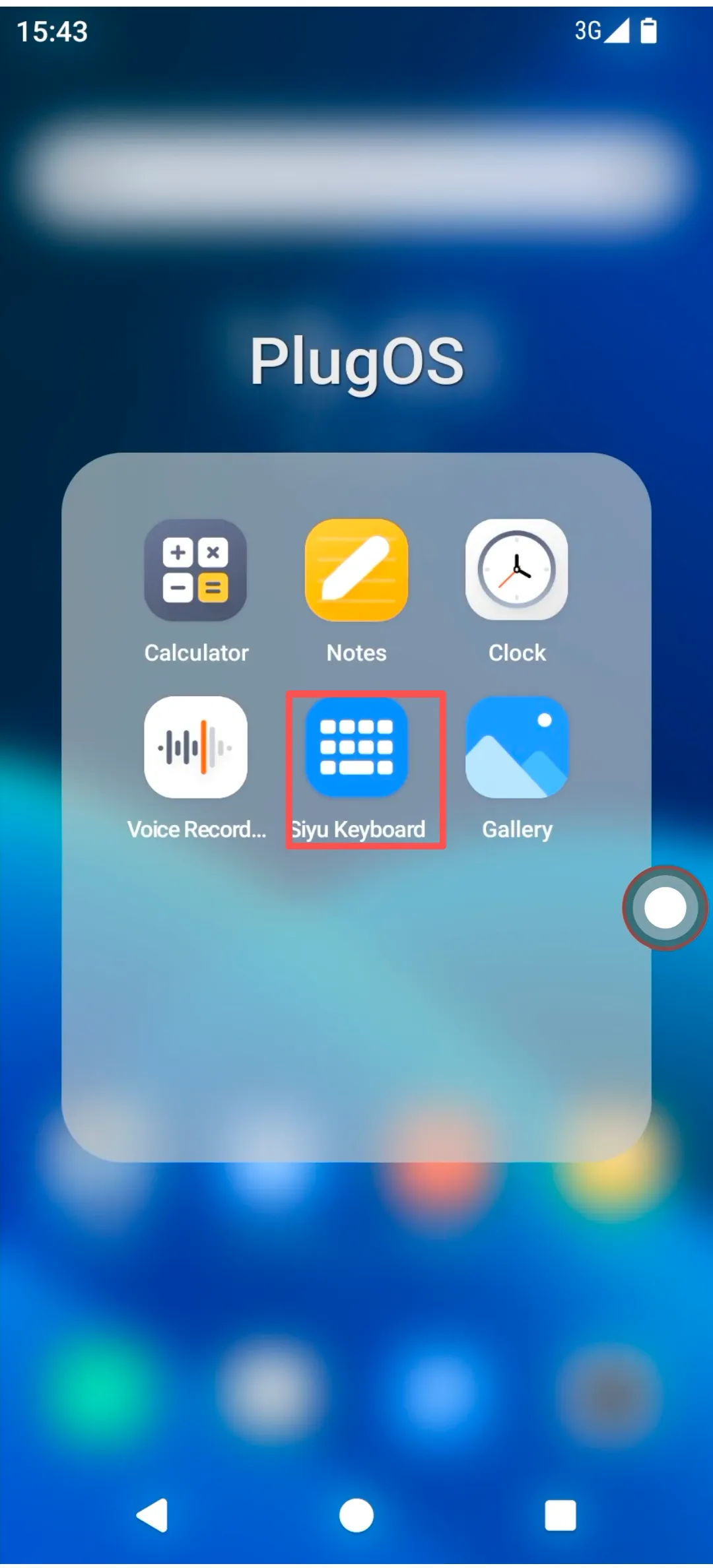Open the Calculator app

click(x=195, y=570)
